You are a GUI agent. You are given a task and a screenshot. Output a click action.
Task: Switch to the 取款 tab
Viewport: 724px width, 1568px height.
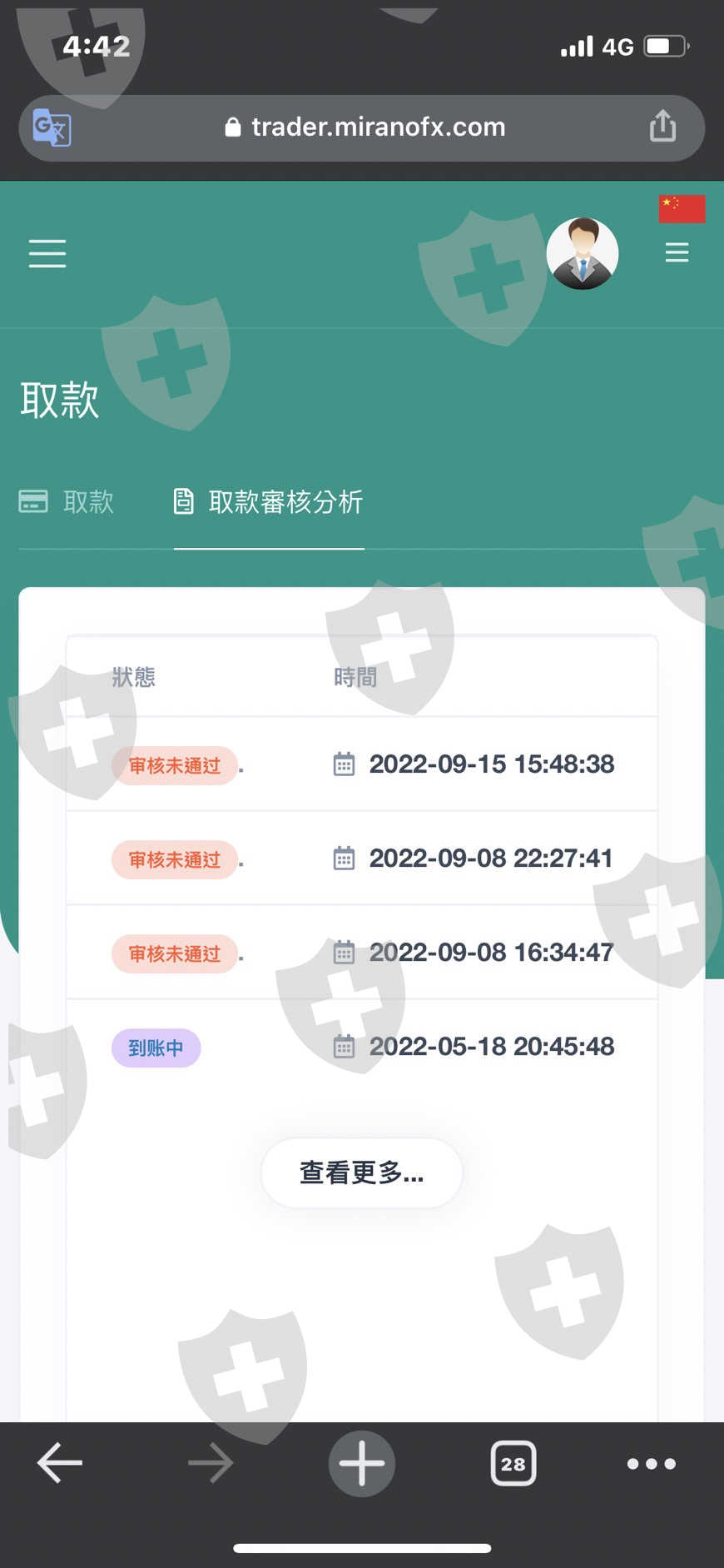coord(67,501)
